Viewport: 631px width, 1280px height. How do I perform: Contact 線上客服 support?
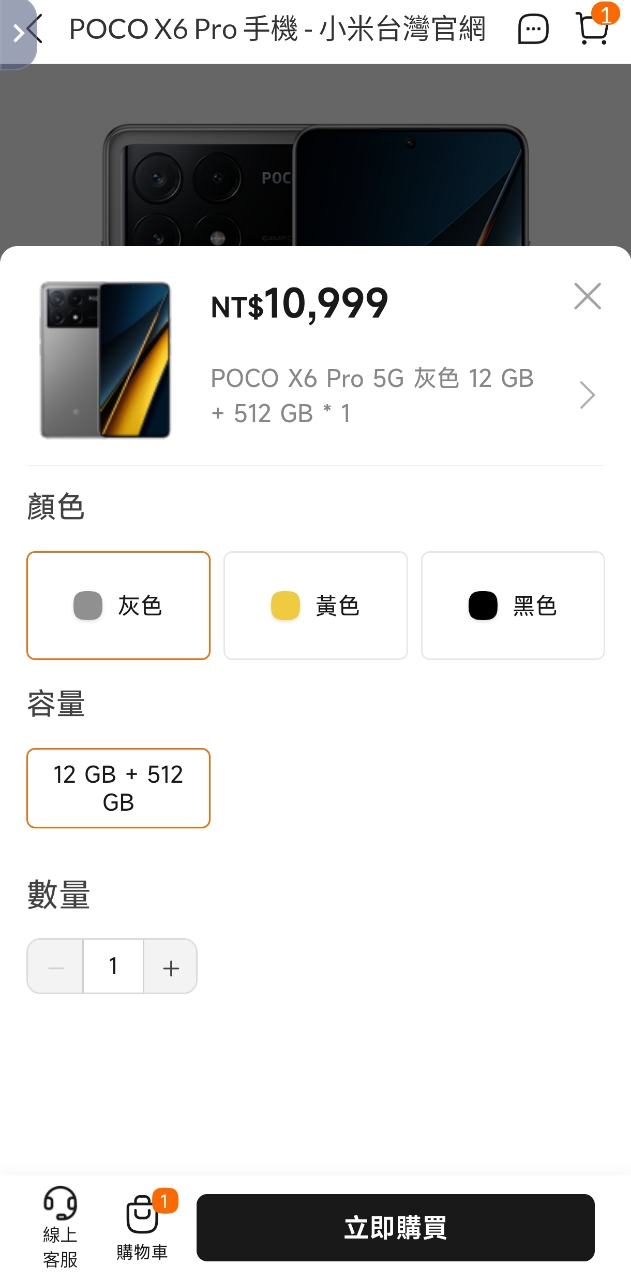[x=60, y=1227]
